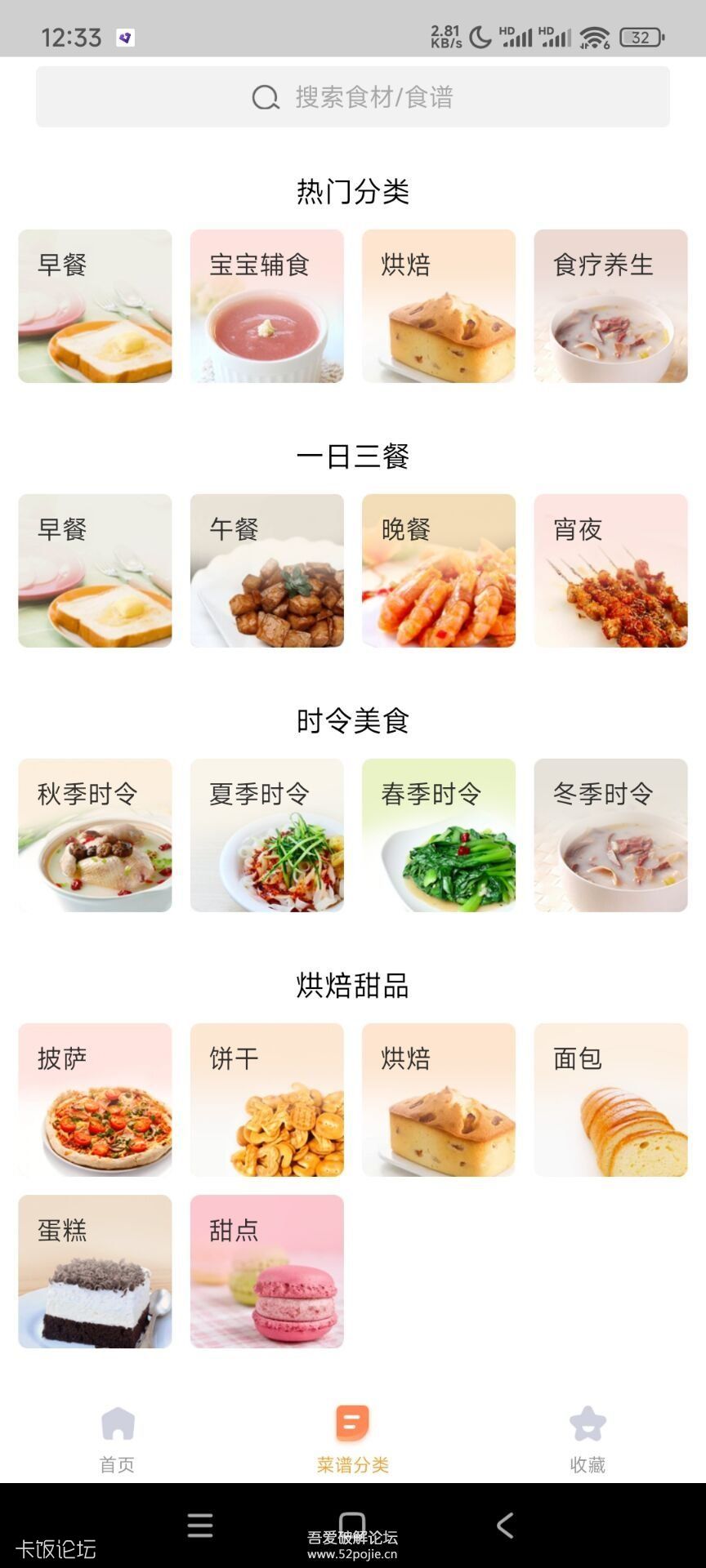Open the 饼干 category

pyautogui.click(x=267, y=1100)
